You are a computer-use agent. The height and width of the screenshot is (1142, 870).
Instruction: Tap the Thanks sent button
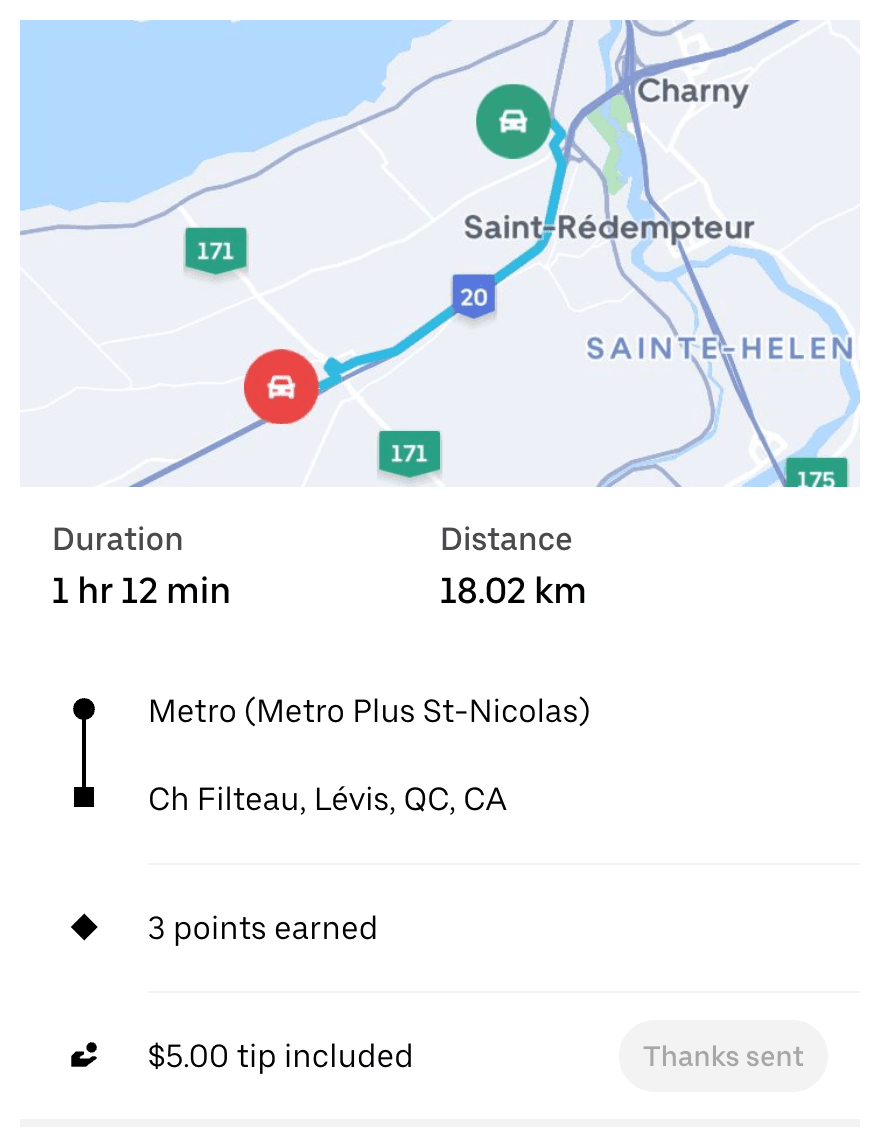pyautogui.click(x=723, y=1056)
